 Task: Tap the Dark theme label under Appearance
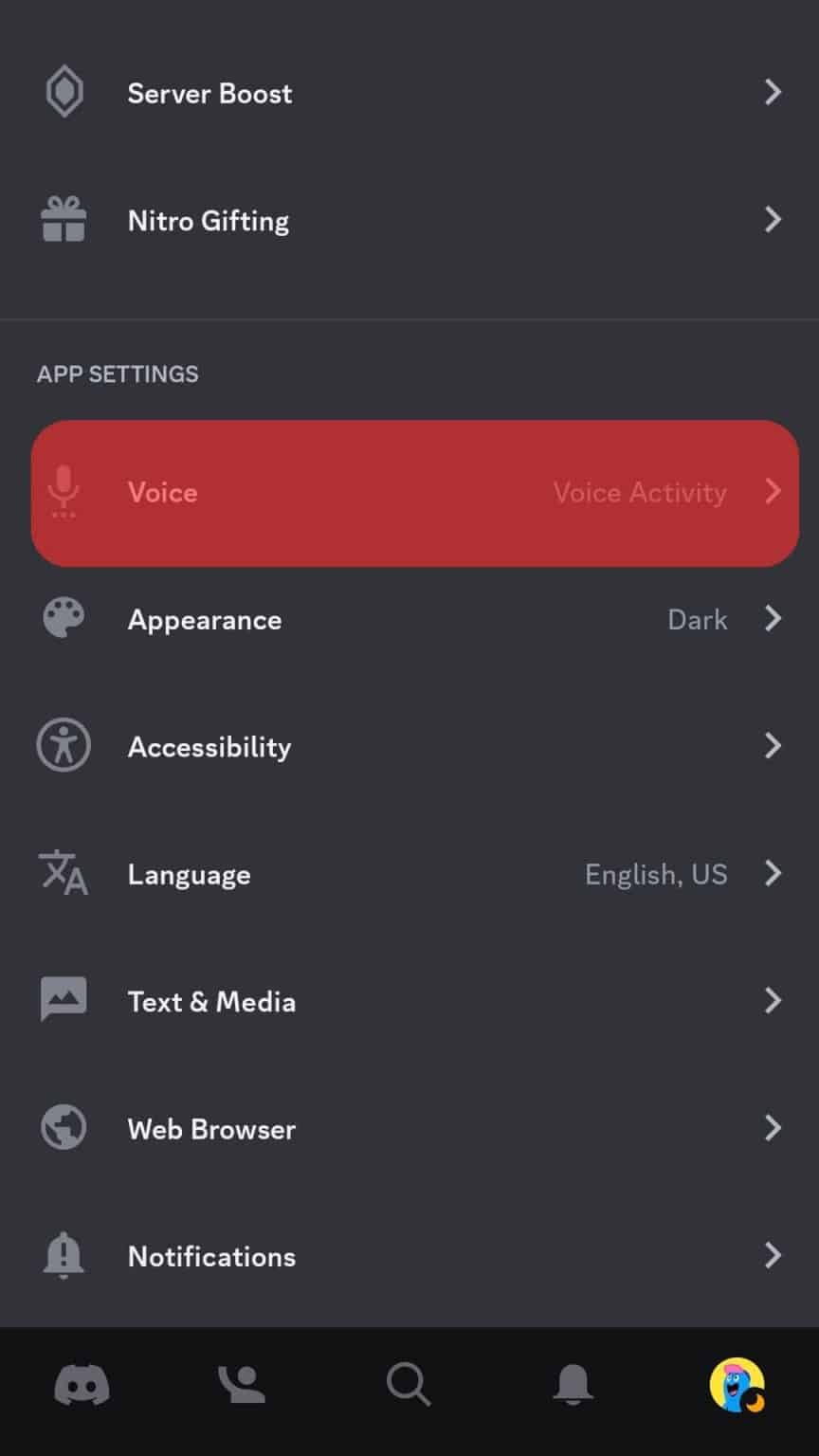(x=698, y=618)
